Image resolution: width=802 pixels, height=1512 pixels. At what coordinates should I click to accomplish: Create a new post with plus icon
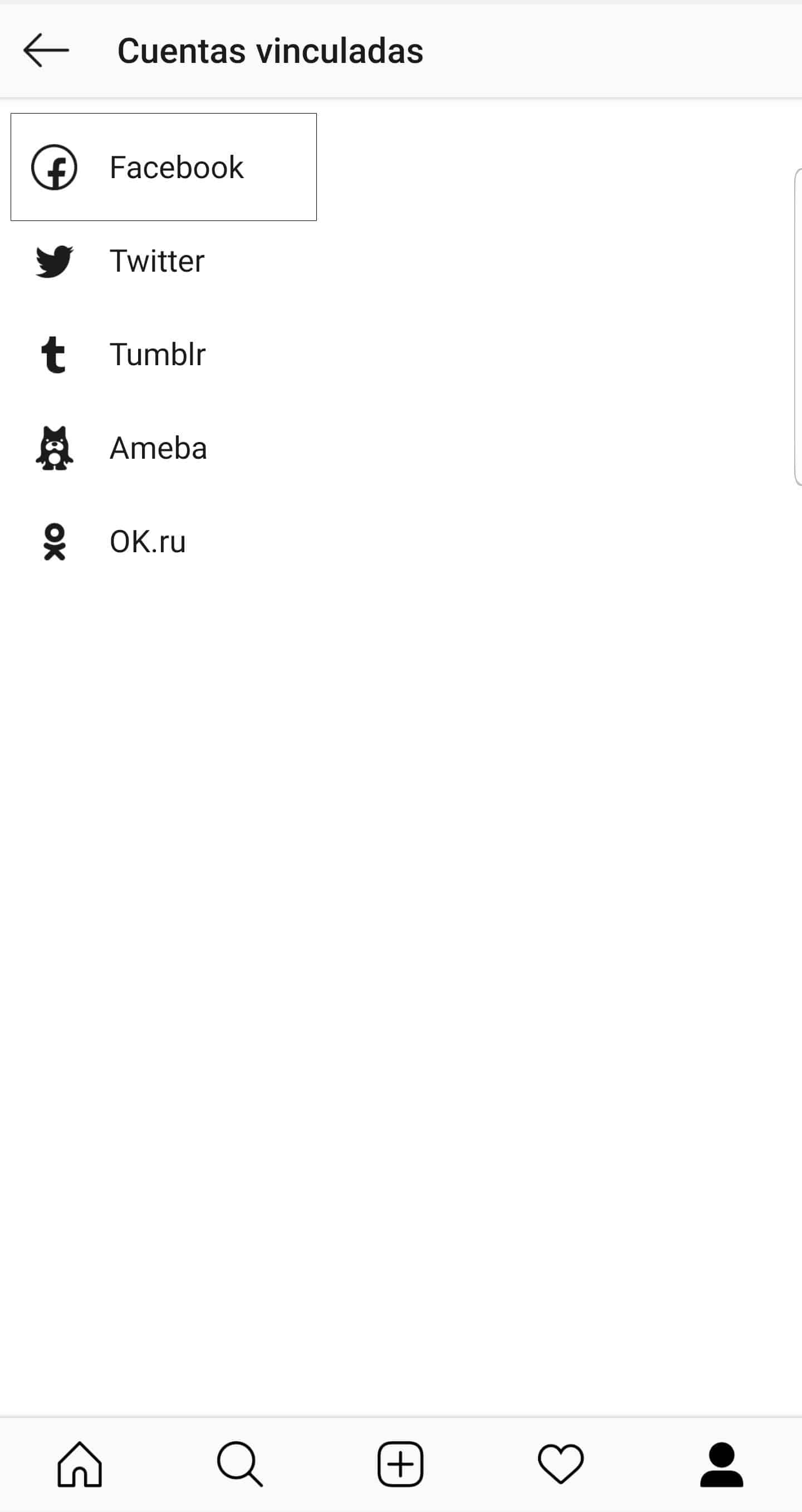[400, 1464]
